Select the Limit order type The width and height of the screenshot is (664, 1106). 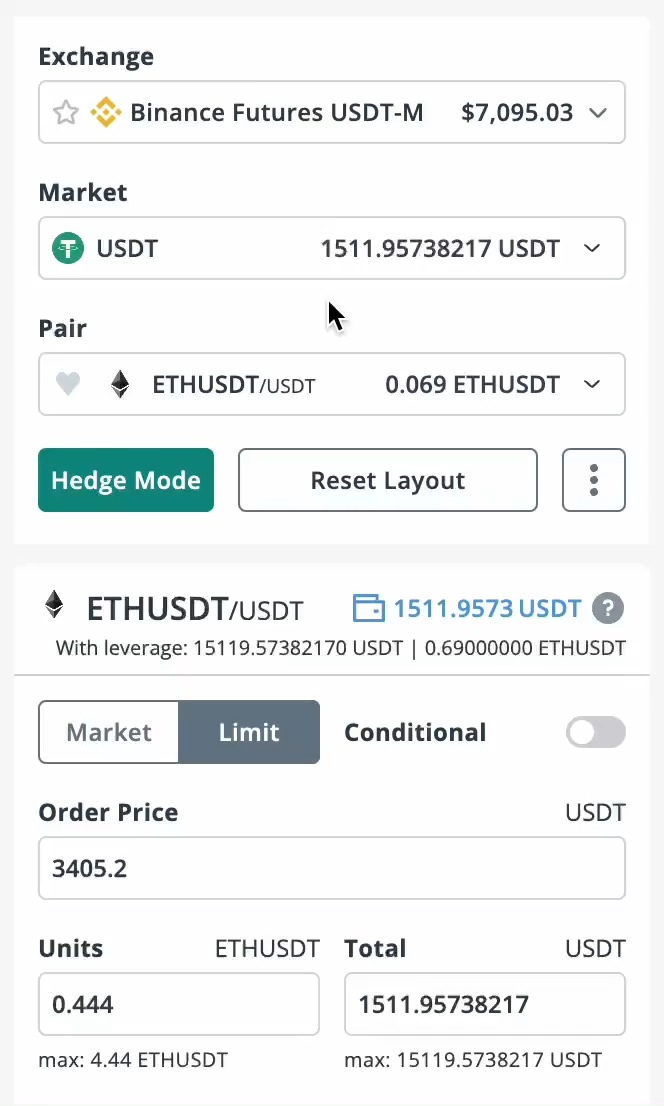[249, 732]
